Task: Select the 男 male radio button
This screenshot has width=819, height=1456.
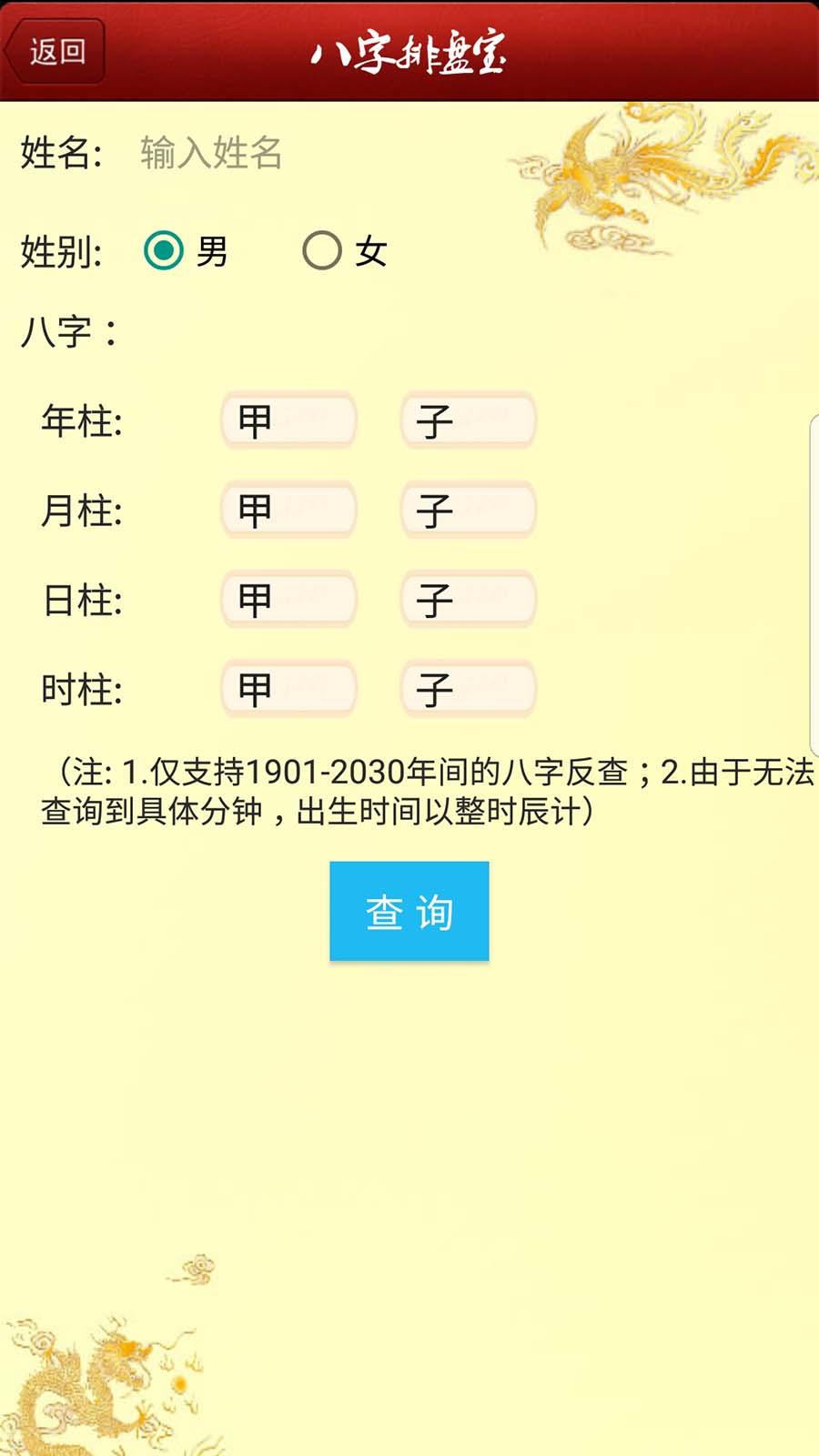Action: (165, 250)
